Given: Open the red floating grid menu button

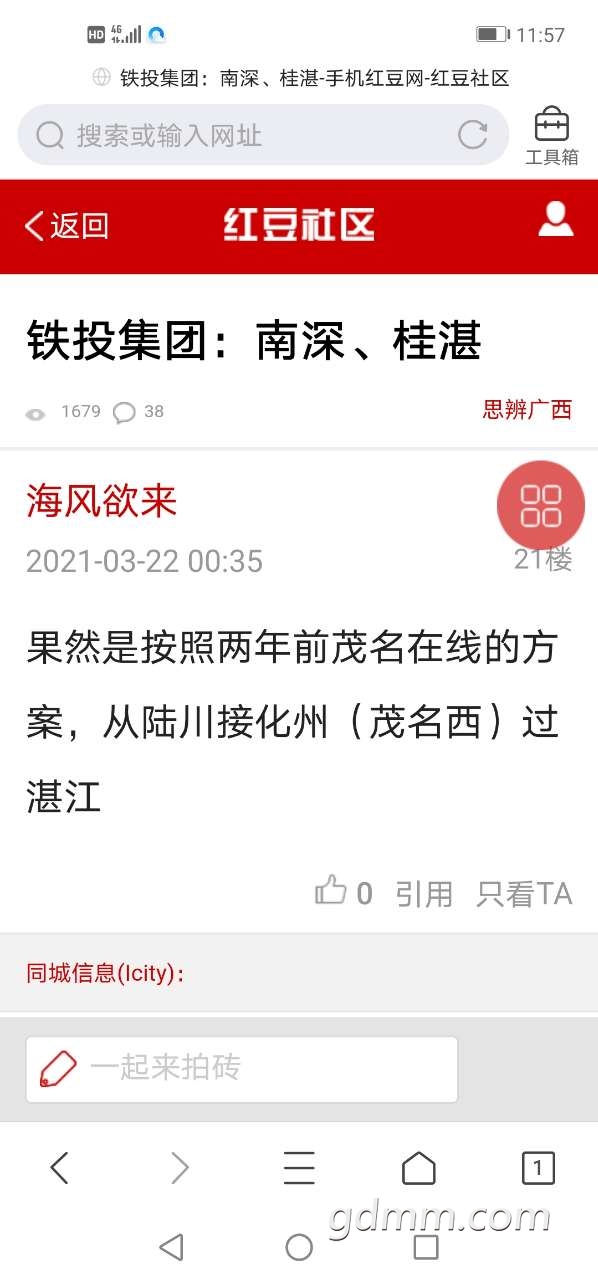Looking at the screenshot, I should point(541,505).
